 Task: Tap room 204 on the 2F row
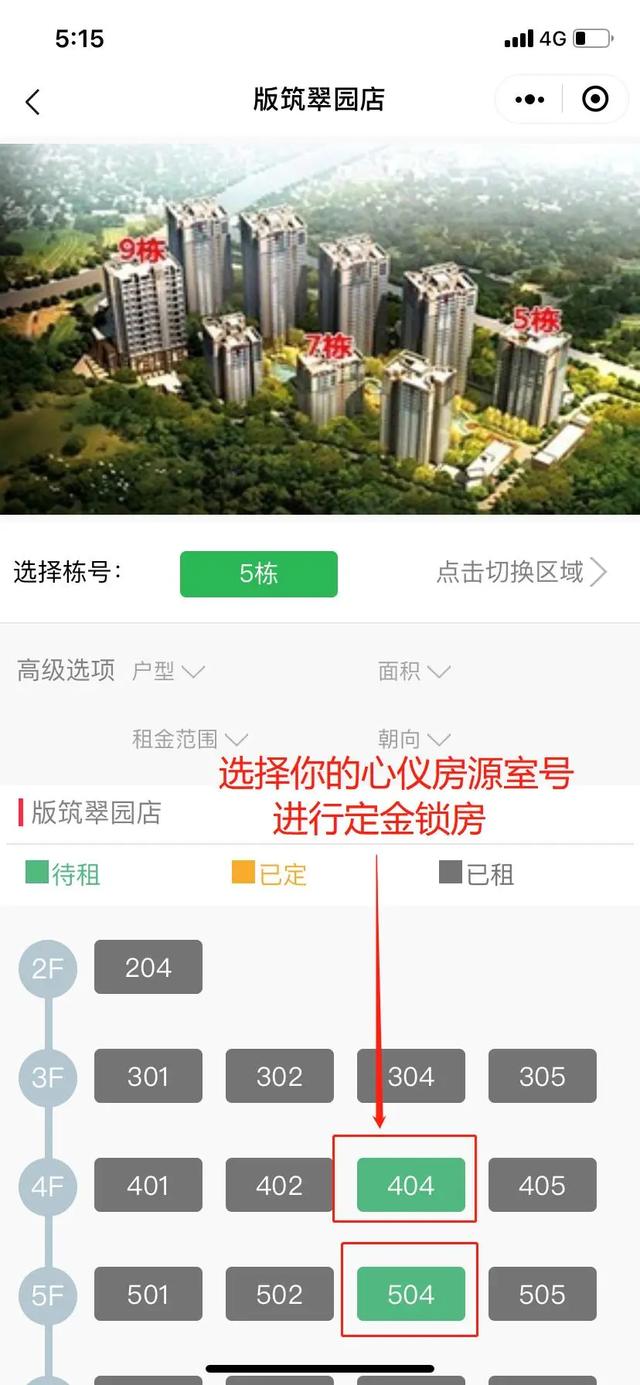148,967
